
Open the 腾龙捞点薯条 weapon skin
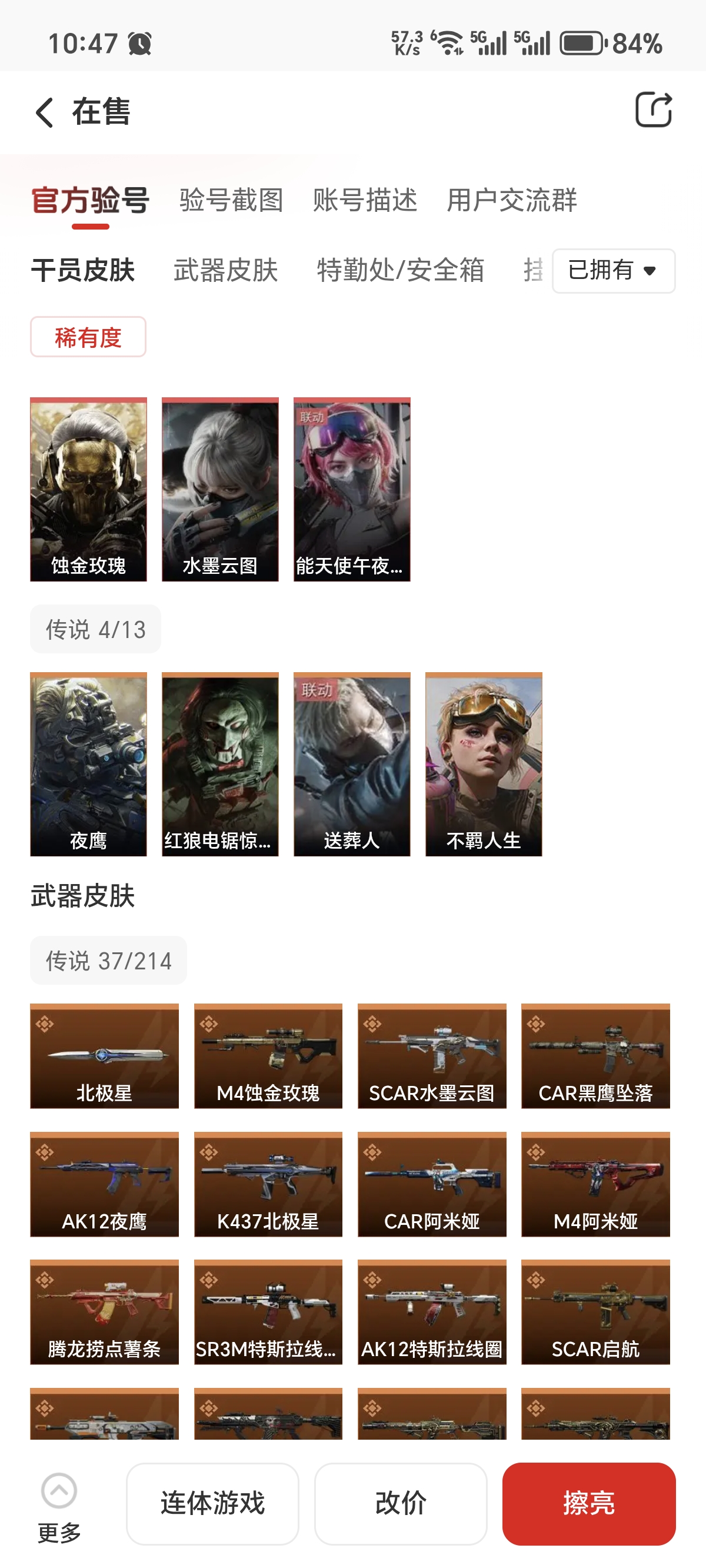coord(105,1312)
